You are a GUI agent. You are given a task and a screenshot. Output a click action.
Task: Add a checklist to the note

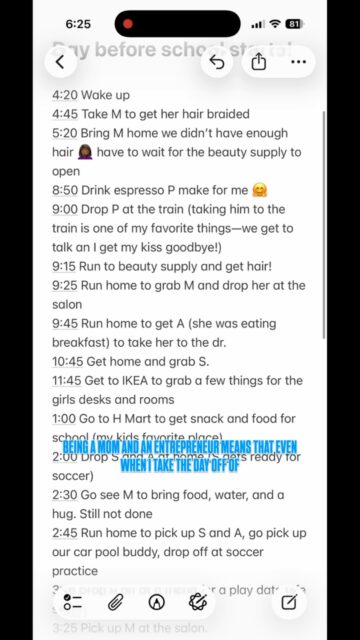73,602
